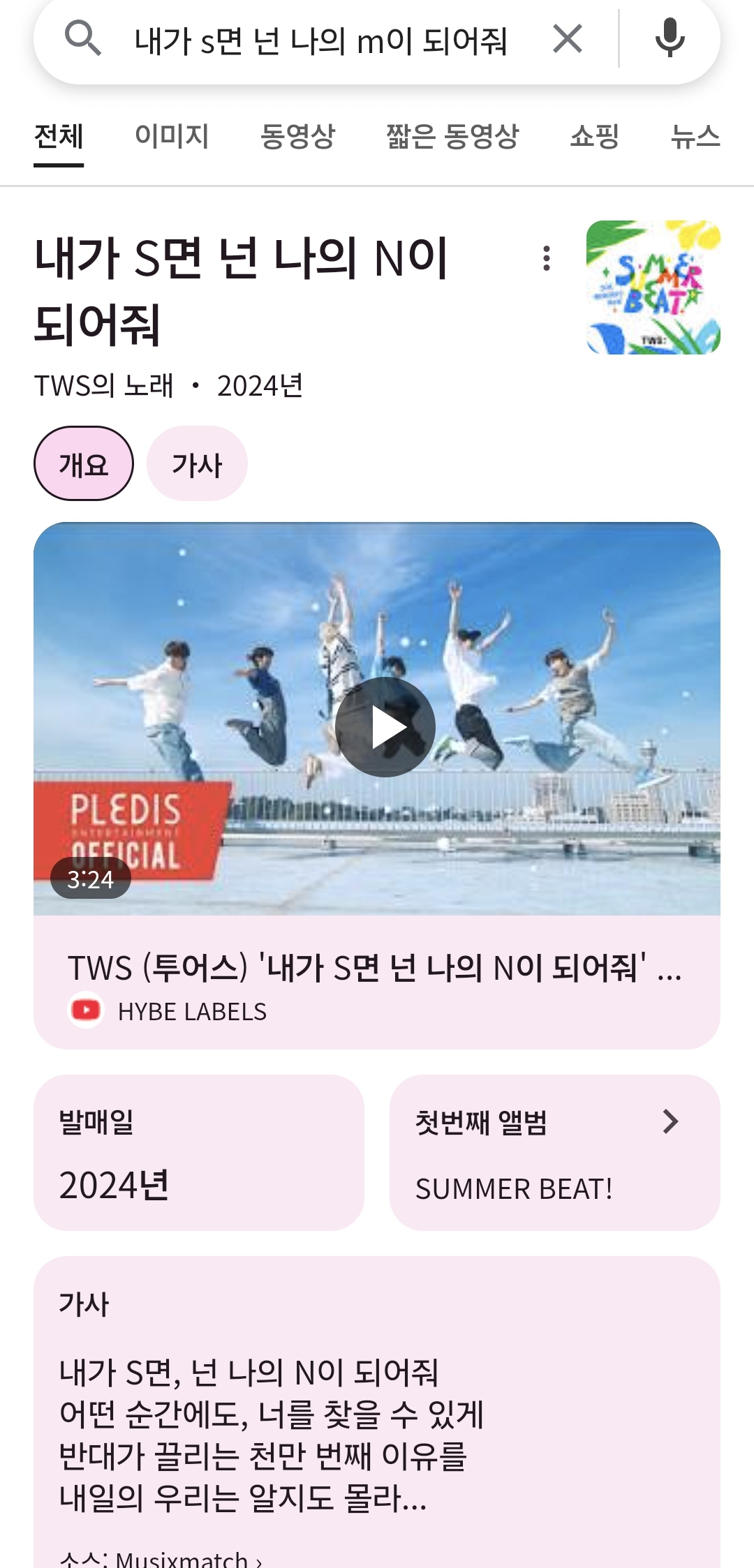Switch to the 이미지 tab
The height and width of the screenshot is (1568, 754).
click(x=172, y=136)
